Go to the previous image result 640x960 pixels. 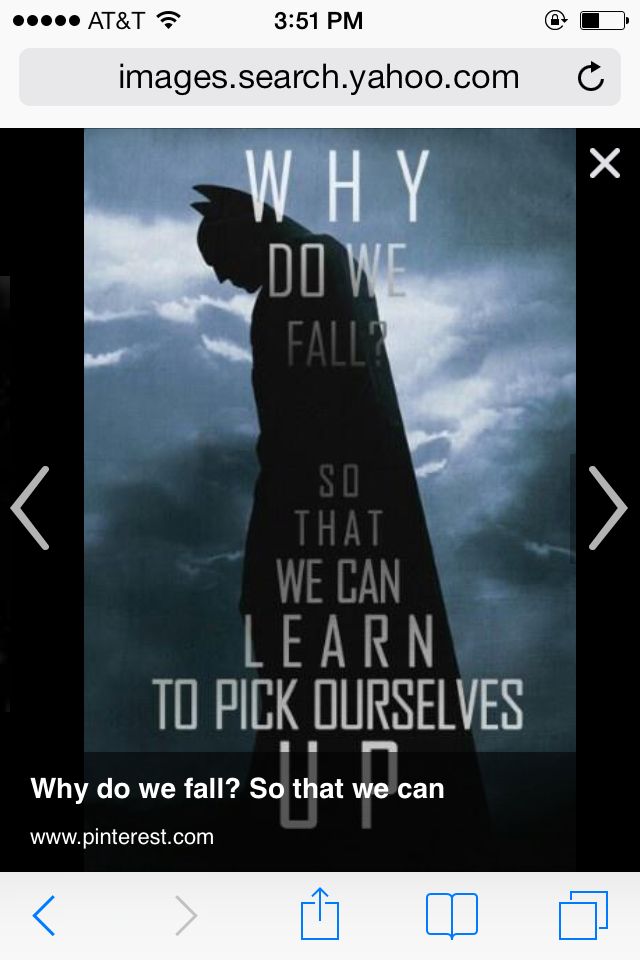pyautogui.click(x=31, y=508)
